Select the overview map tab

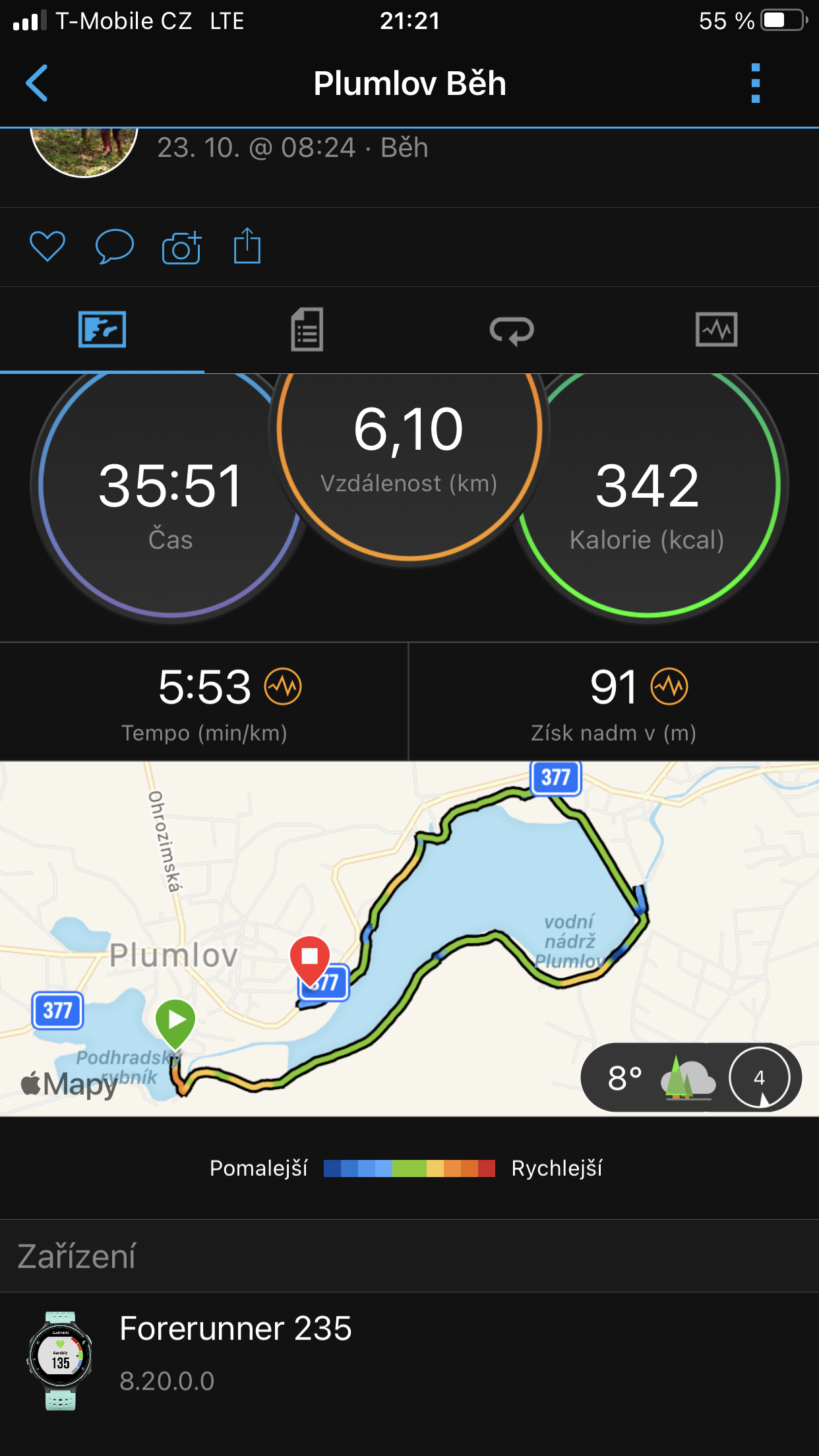102,330
